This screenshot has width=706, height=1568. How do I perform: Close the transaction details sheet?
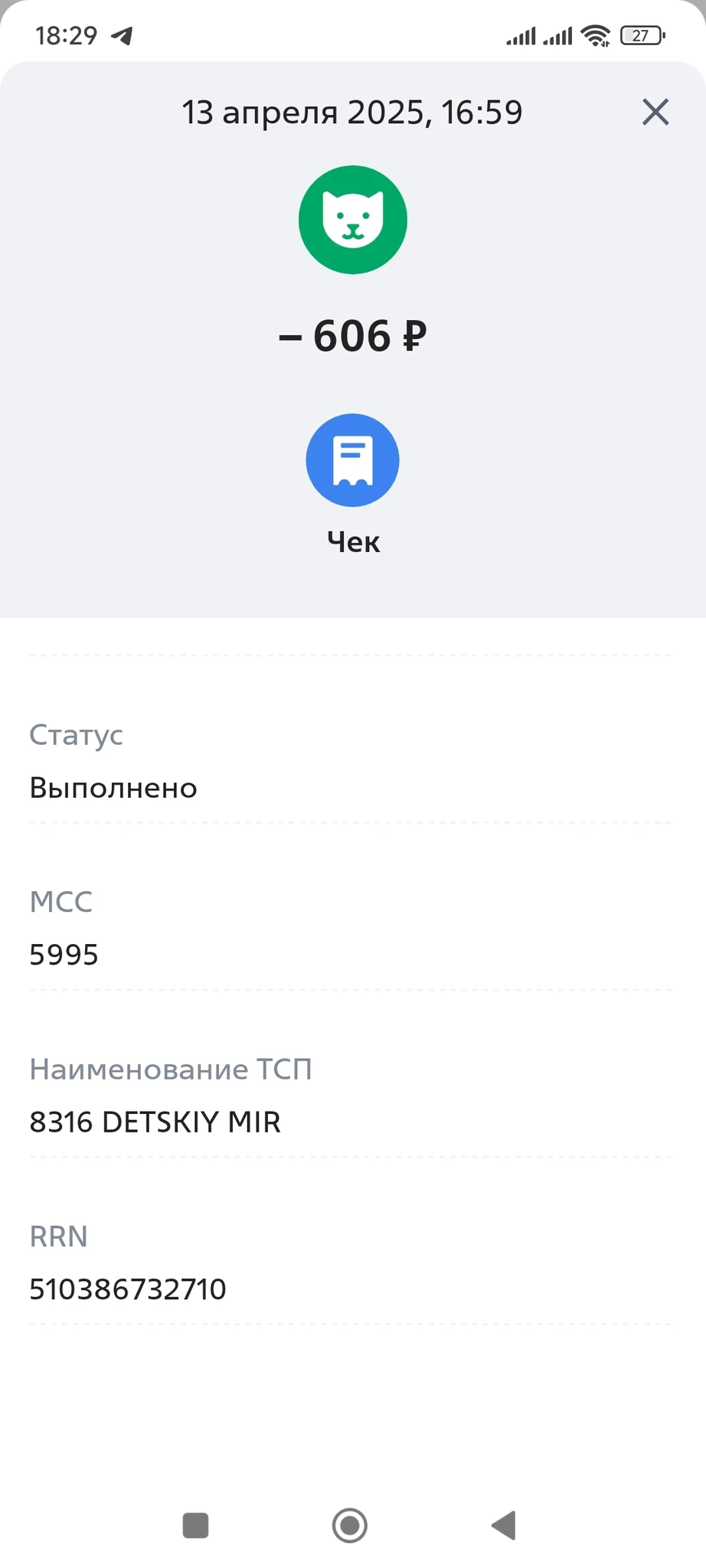pos(655,112)
